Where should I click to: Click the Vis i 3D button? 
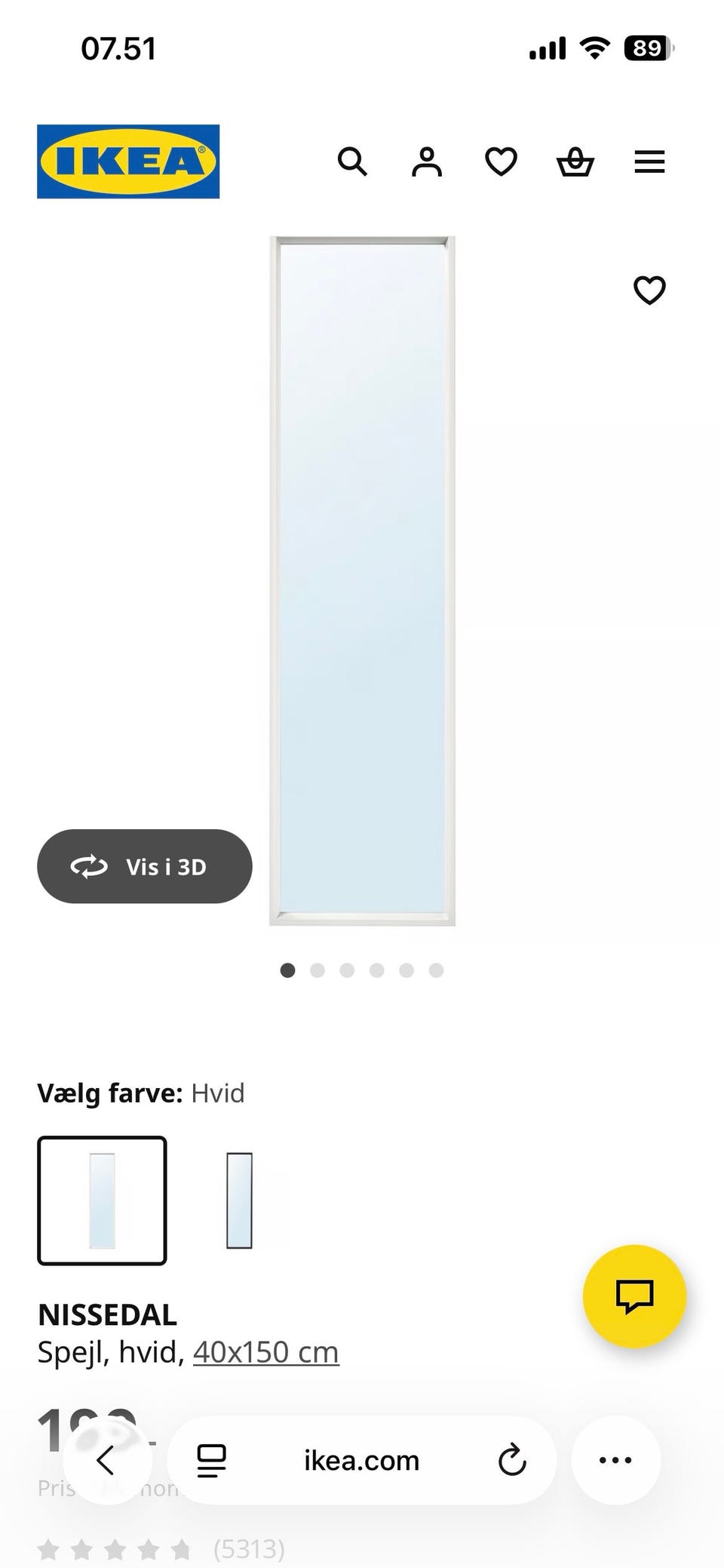tap(145, 866)
